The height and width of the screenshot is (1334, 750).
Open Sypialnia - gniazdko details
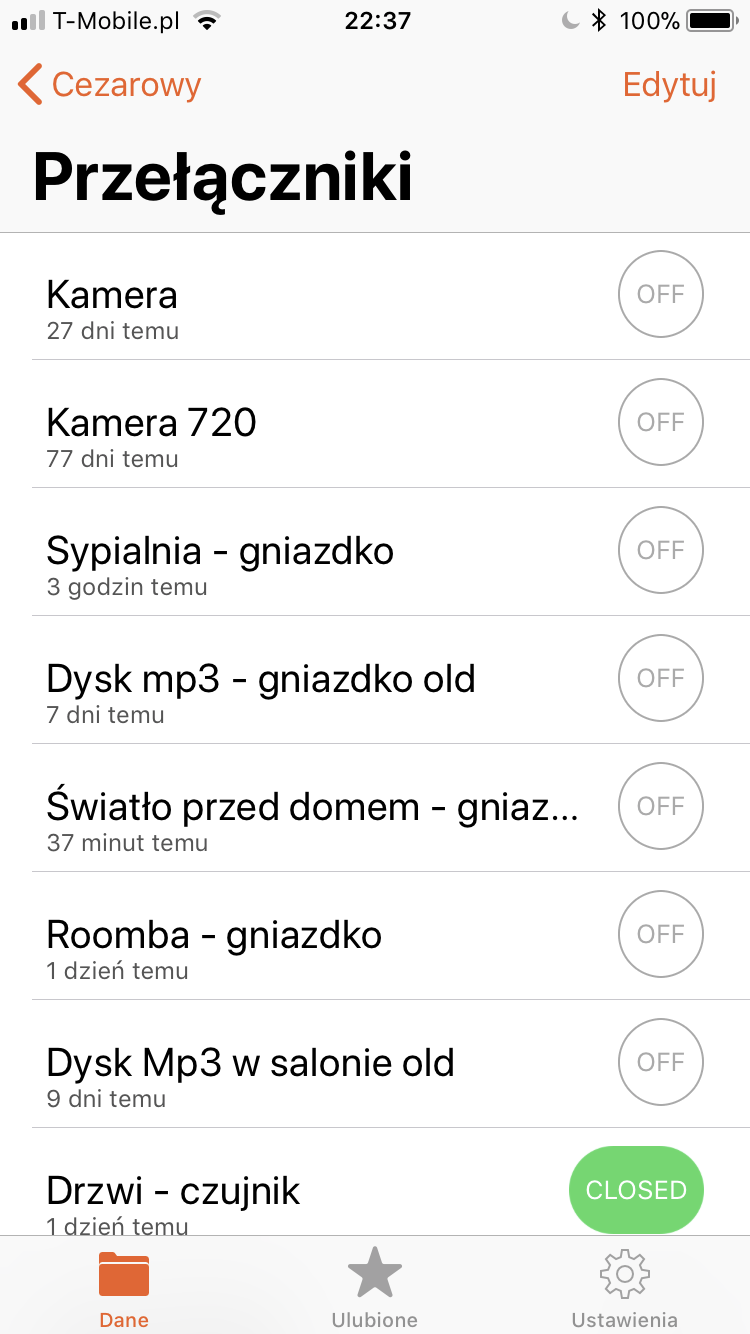(x=300, y=564)
